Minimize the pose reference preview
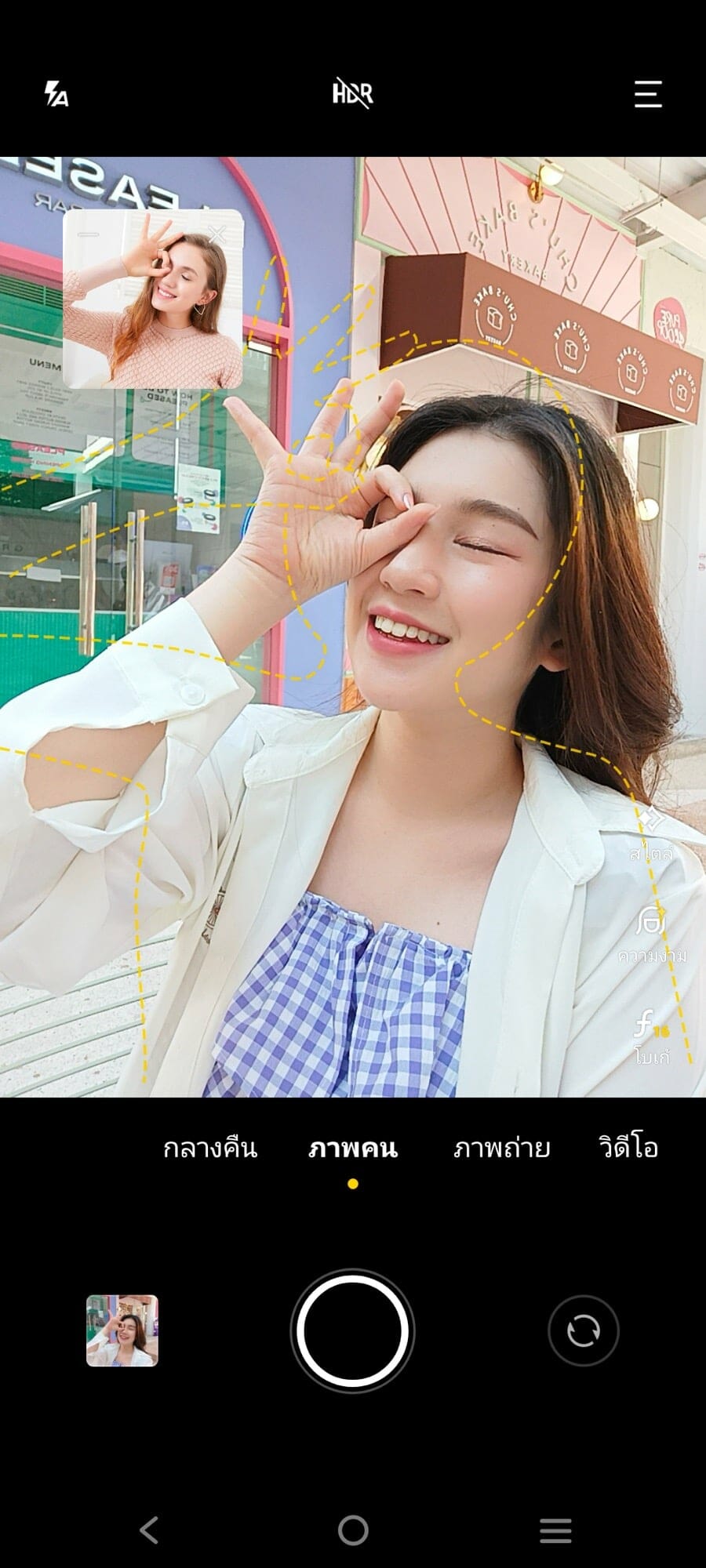The image size is (706, 1568). click(89, 234)
